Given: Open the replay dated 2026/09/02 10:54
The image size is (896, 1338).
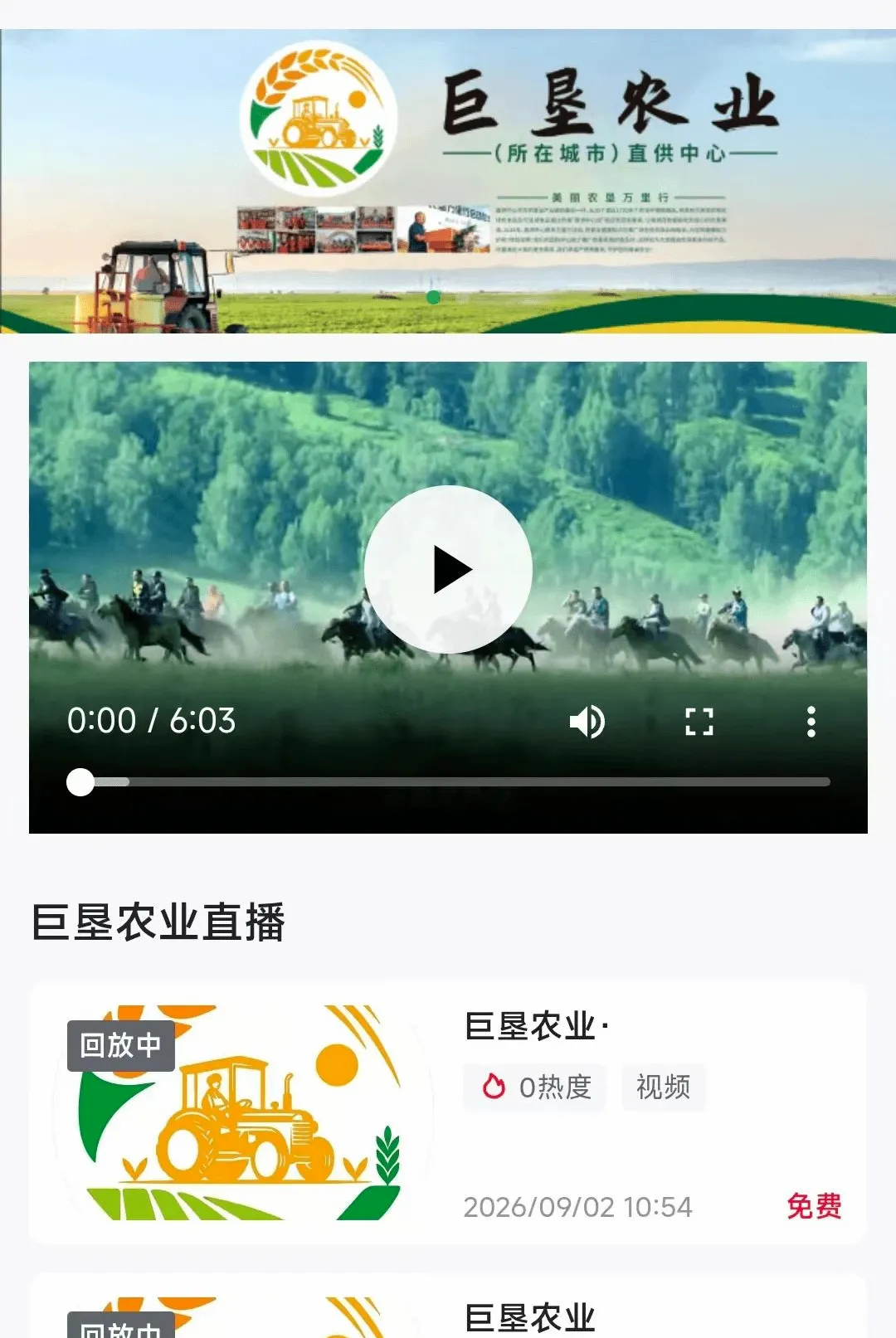Looking at the screenshot, I should pos(448,1113).
